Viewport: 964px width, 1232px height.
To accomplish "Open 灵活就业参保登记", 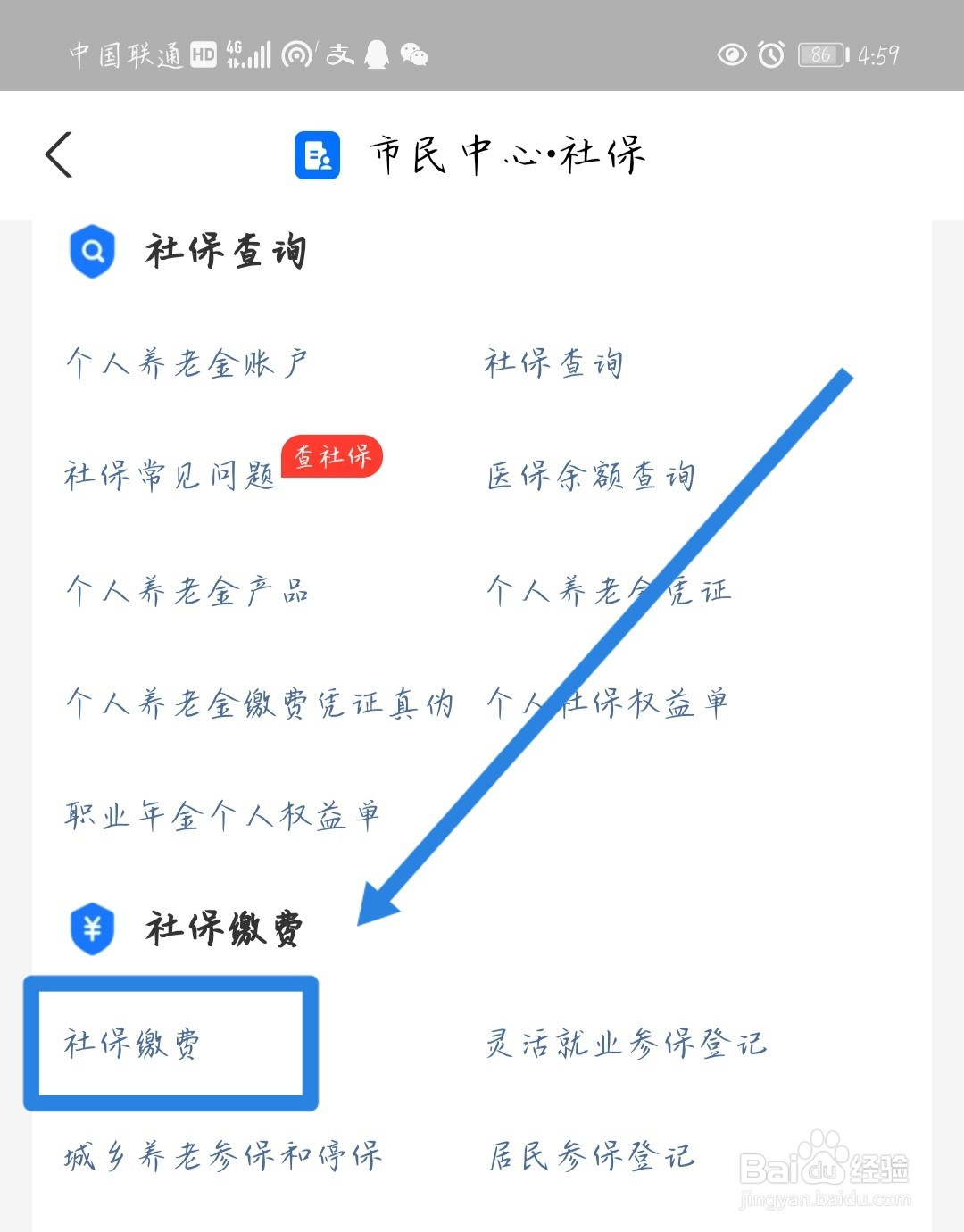I will [x=625, y=1042].
